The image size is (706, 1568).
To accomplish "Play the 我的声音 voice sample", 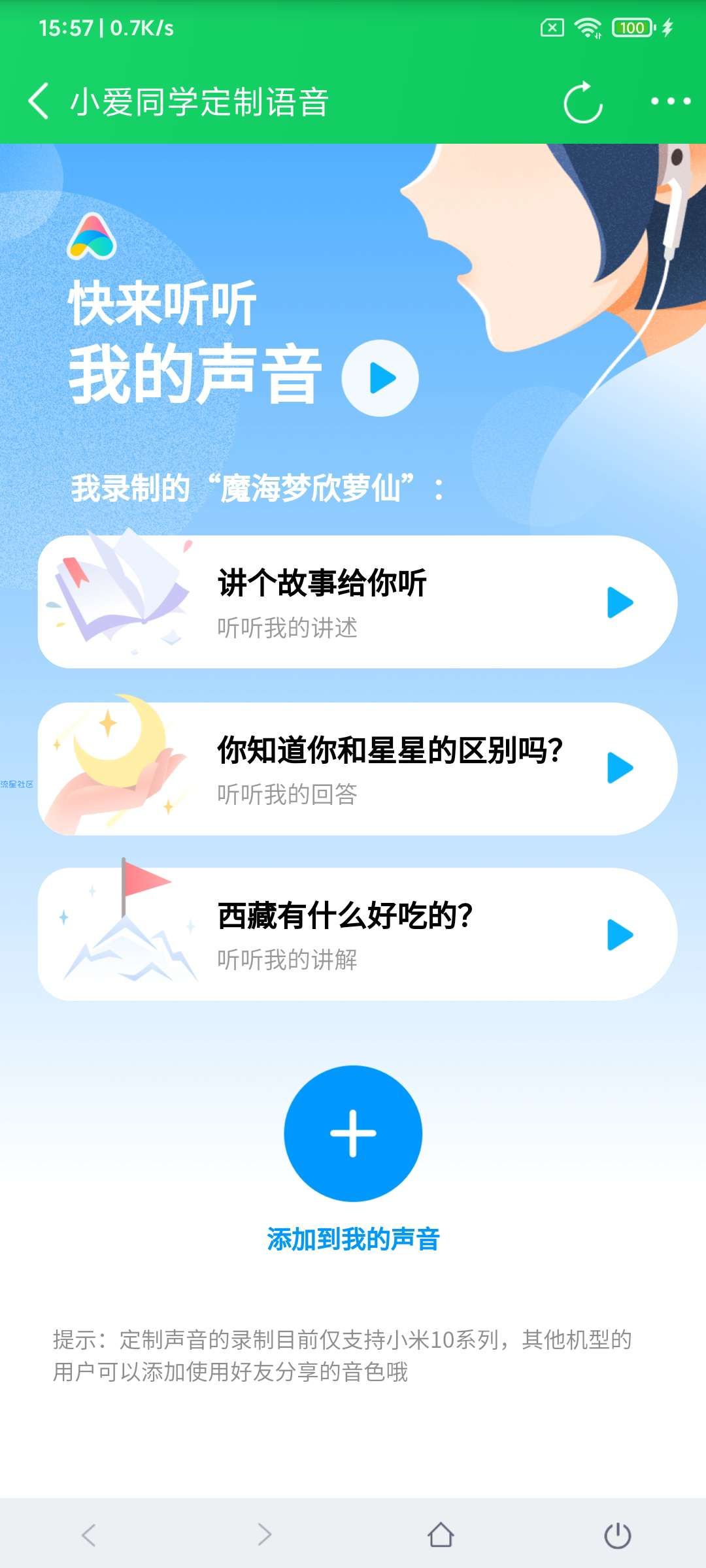I will 380,378.
